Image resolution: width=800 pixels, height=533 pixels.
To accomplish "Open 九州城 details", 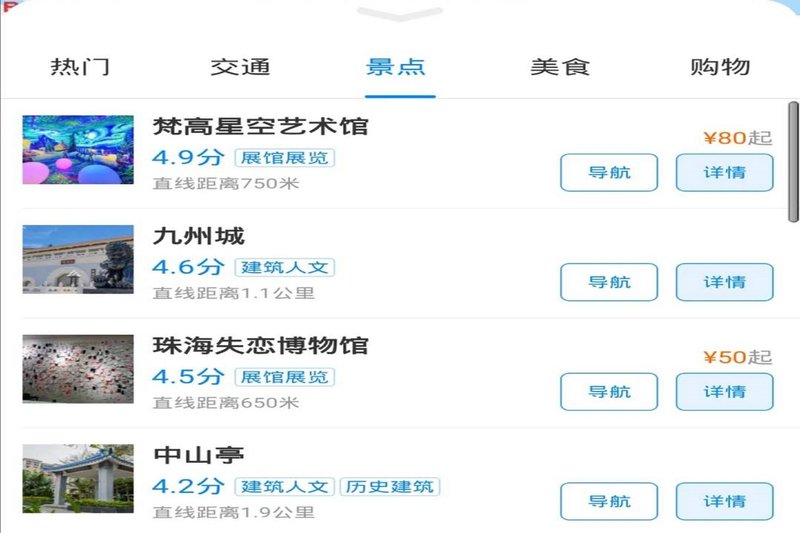I will [725, 282].
